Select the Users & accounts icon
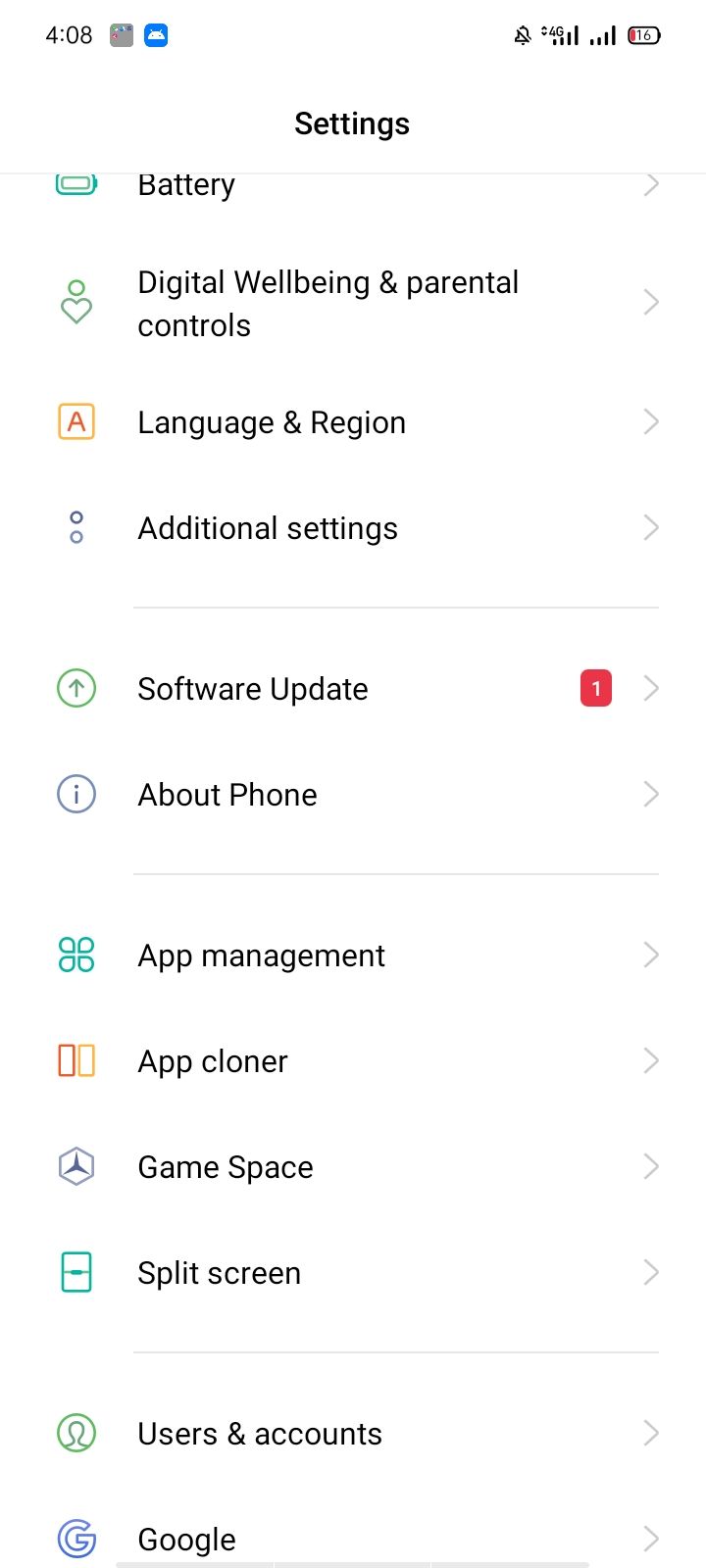The width and height of the screenshot is (706, 1568). click(x=76, y=1433)
